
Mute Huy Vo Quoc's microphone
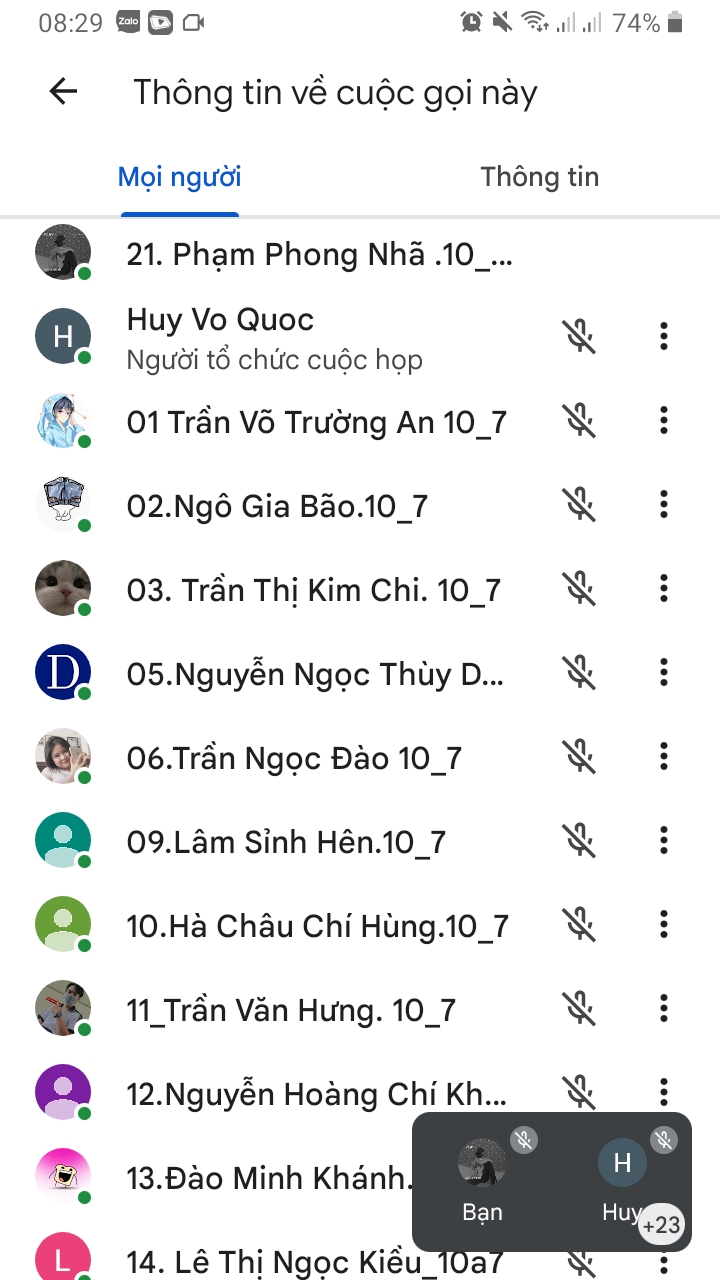(x=578, y=337)
